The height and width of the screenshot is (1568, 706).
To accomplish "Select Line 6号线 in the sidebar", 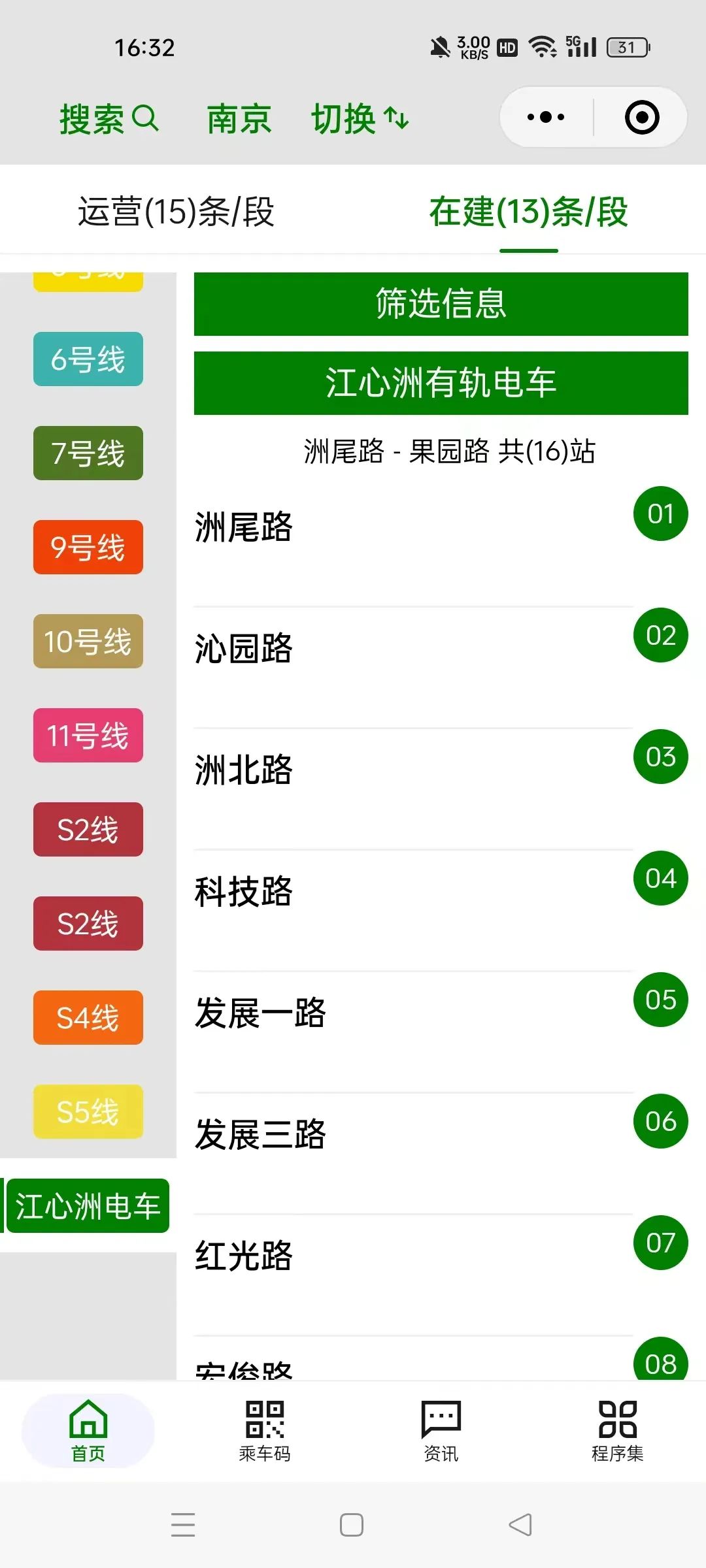I will pyautogui.click(x=88, y=359).
